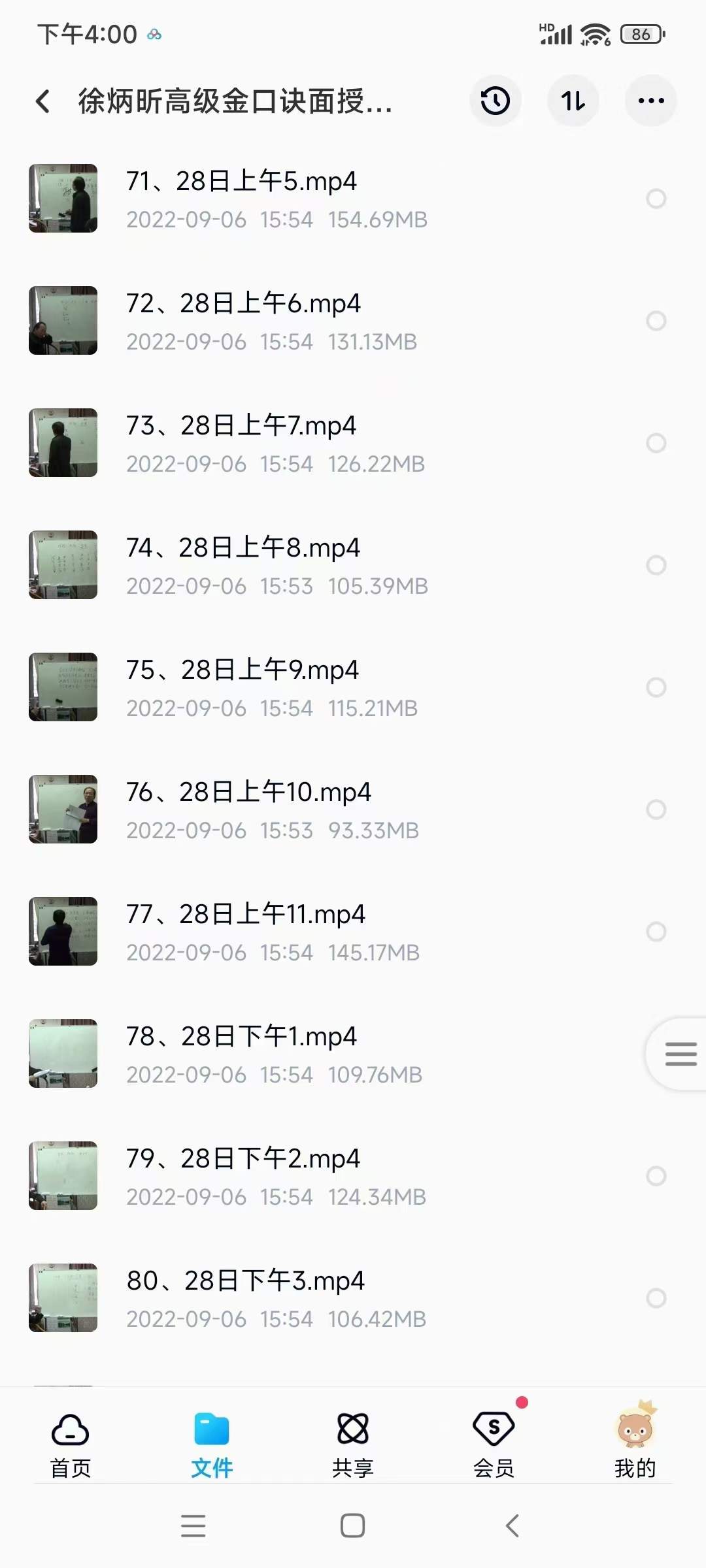Open the transfer history clock icon
Viewport: 706px width, 1568px height.
pyautogui.click(x=496, y=101)
